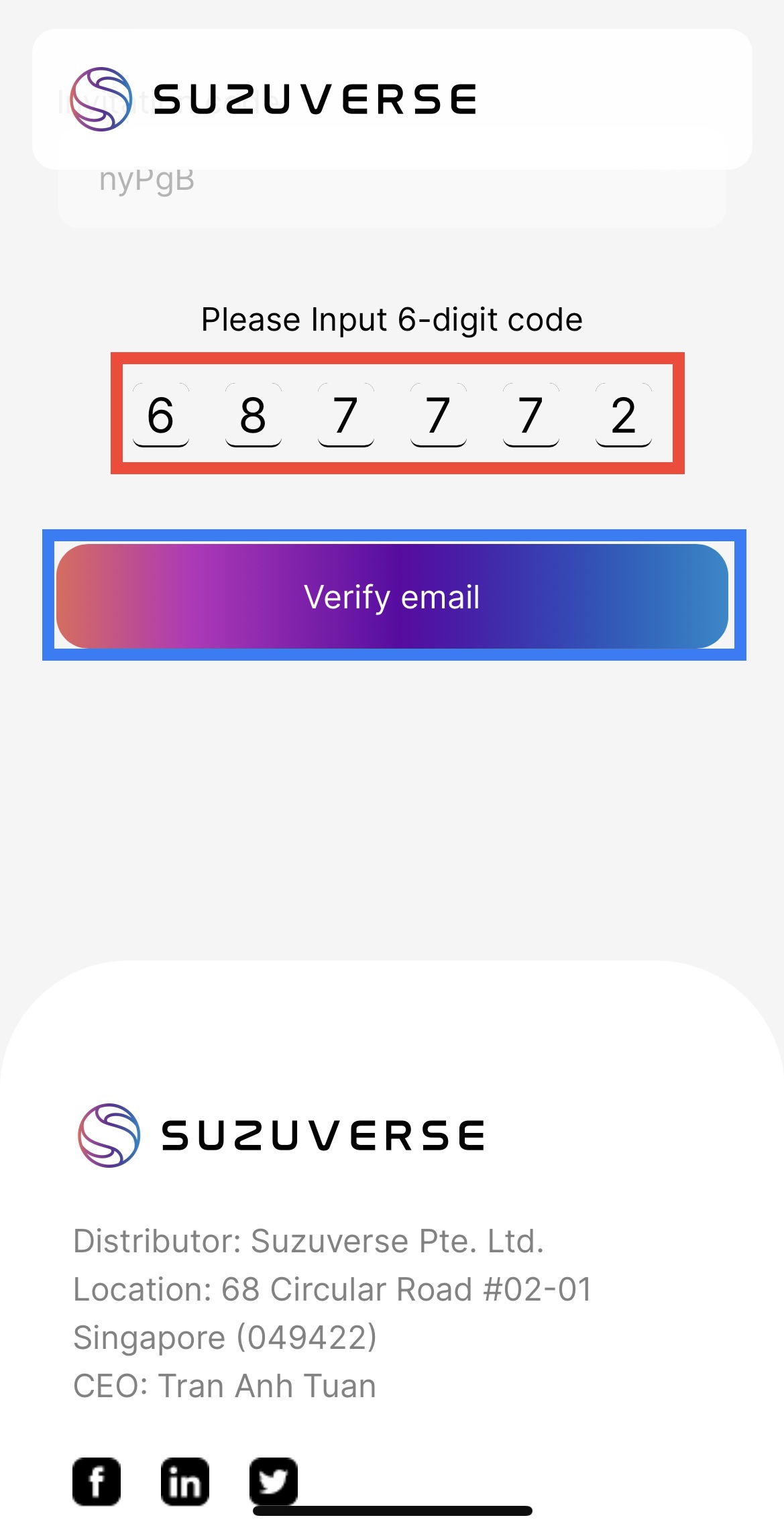784x1532 pixels.
Task: Select the first code digit showing 6
Action: pyautogui.click(x=161, y=416)
